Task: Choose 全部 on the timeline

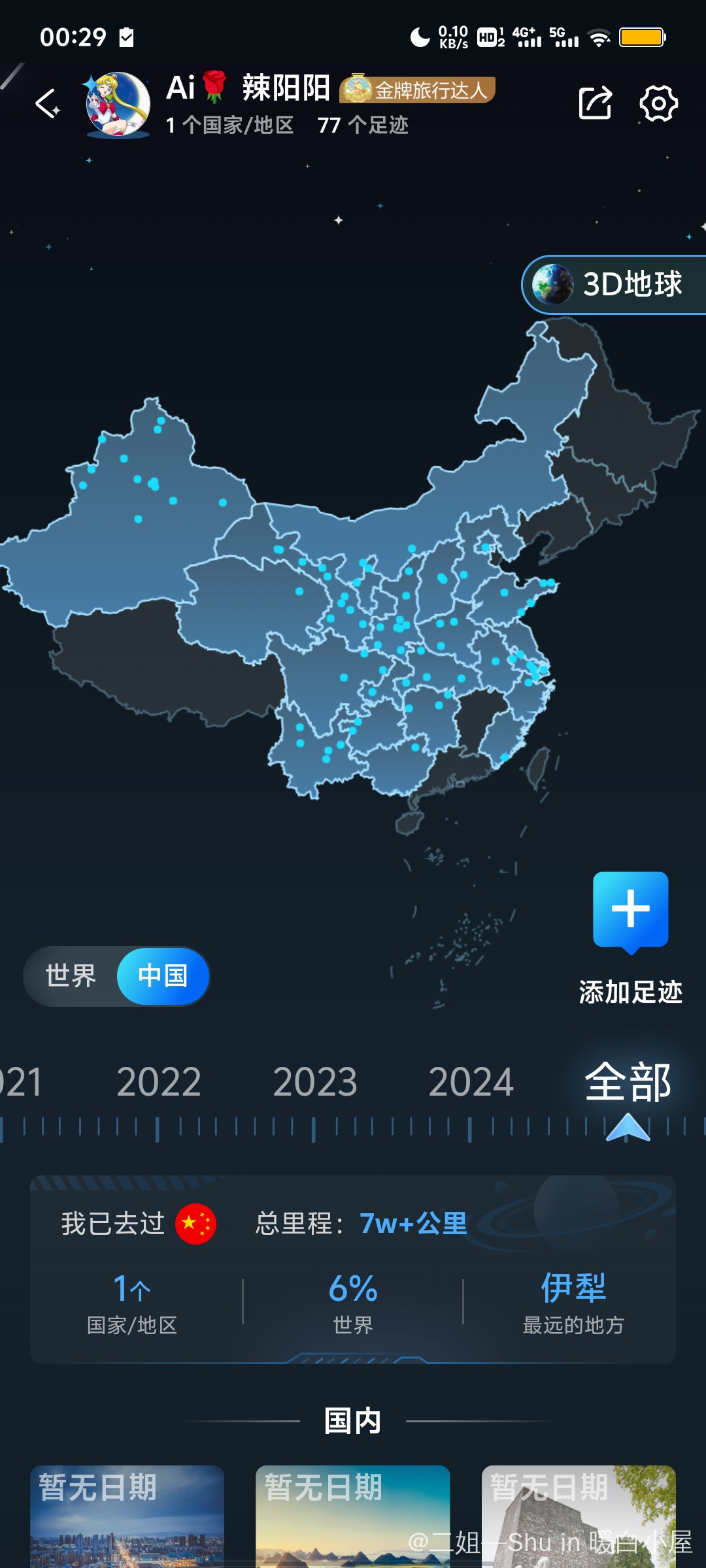Action: click(x=628, y=1083)
